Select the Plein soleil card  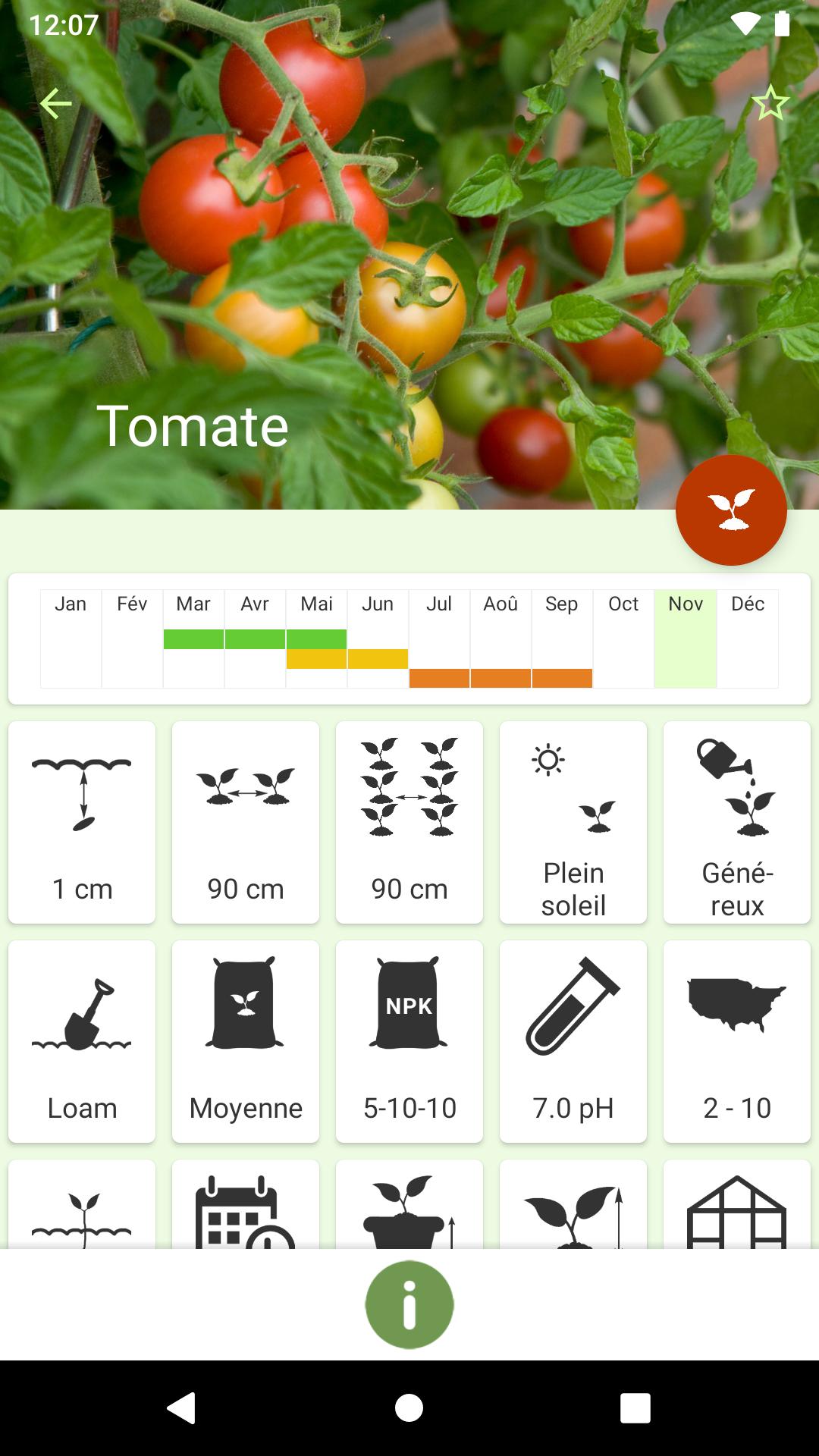coord(573,823)
